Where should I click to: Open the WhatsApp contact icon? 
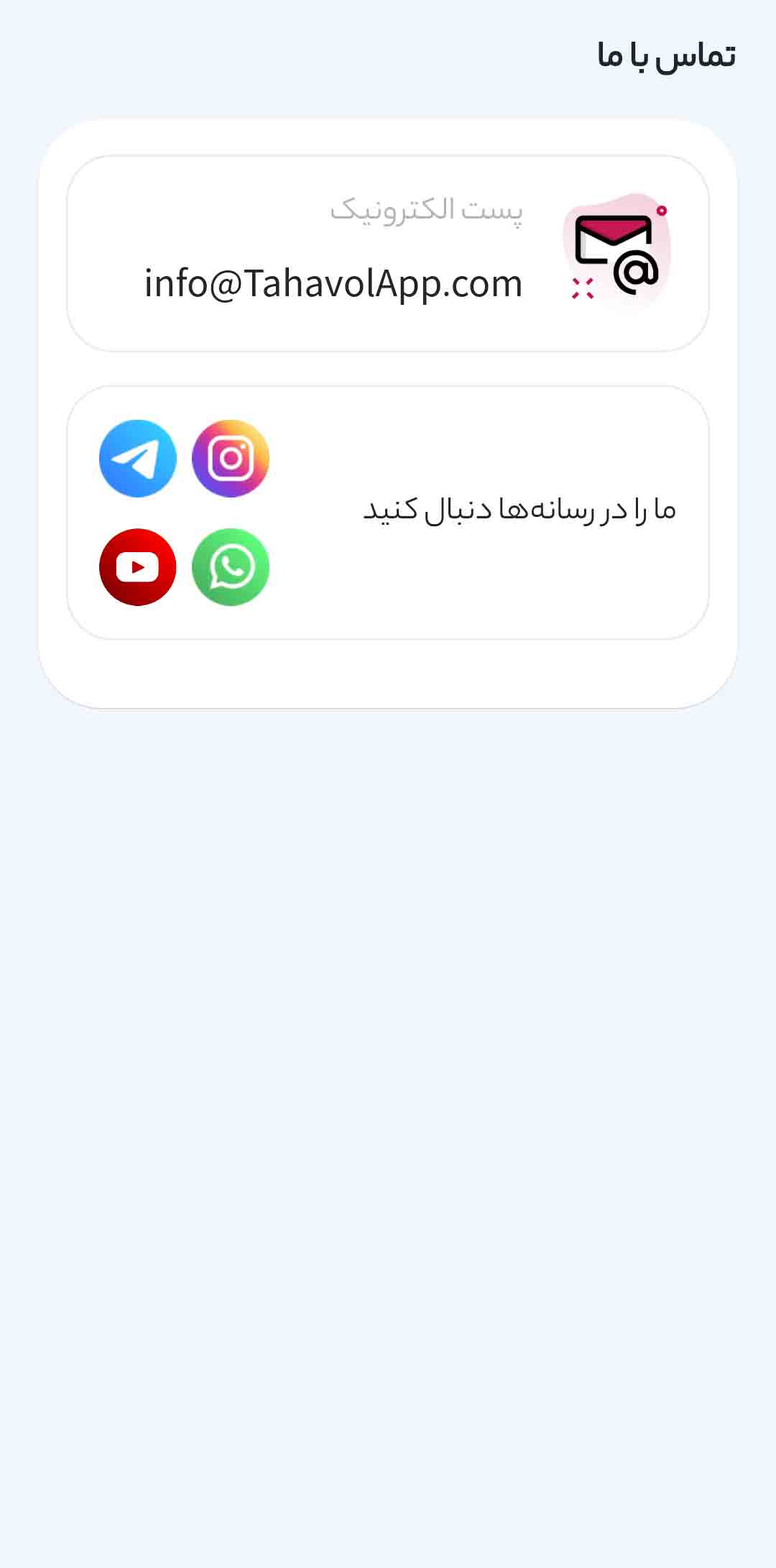pyautogui.click(x=231, y=567)
